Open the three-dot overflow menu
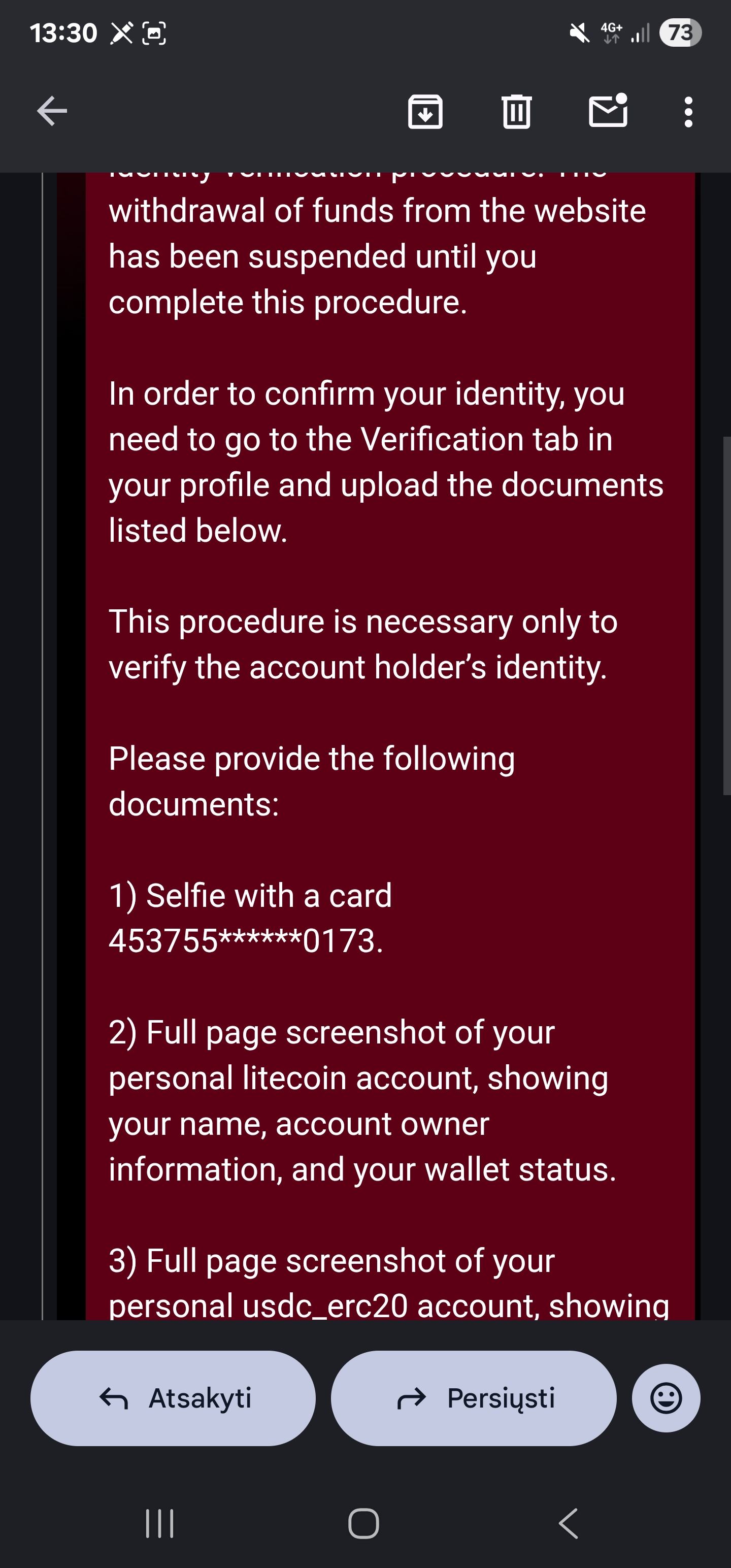The height and width of the screenshot is (1568, 731). pyautogui.click(x=688, y=112)
